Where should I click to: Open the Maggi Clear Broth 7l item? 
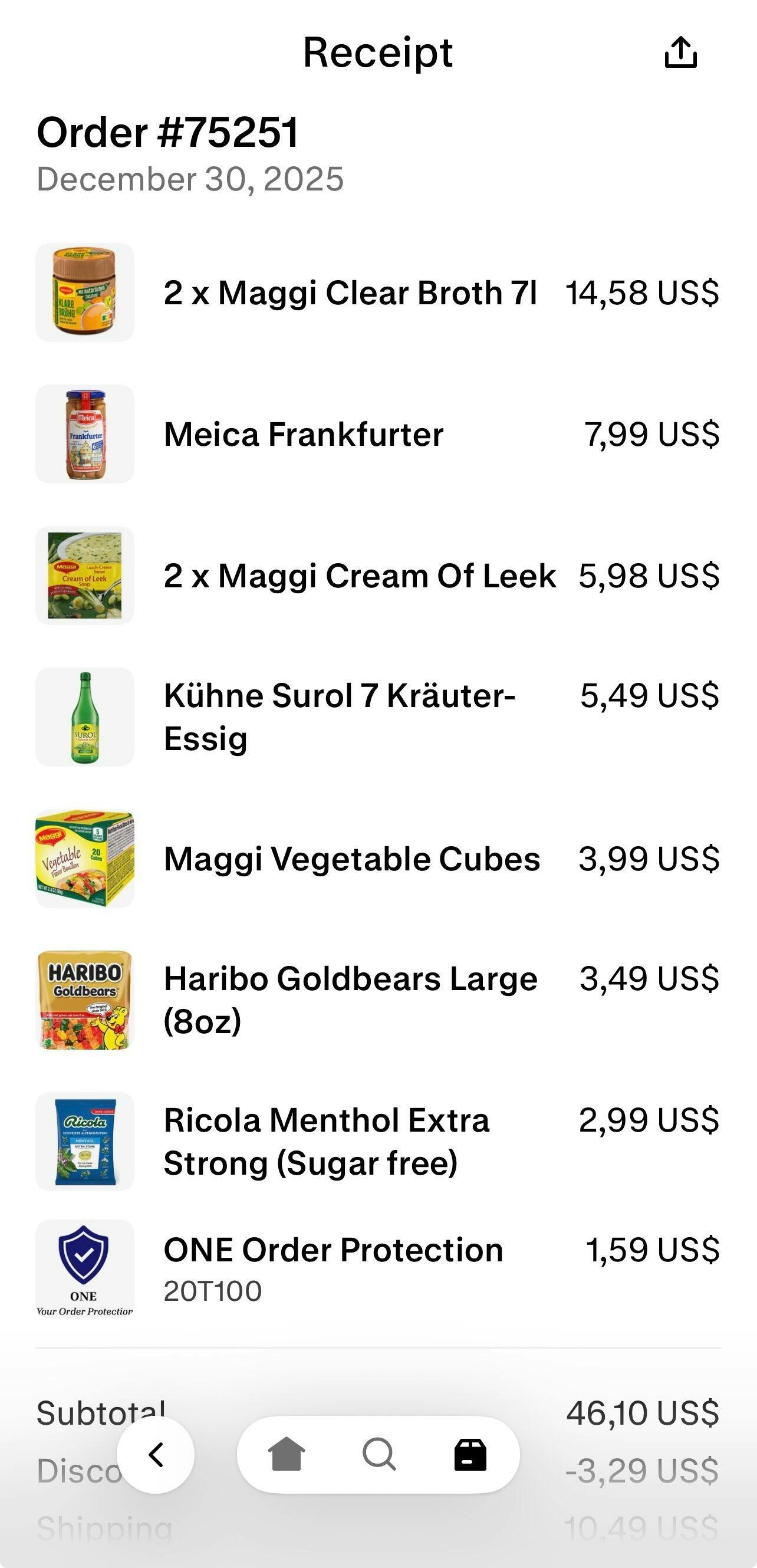point(350,292)
